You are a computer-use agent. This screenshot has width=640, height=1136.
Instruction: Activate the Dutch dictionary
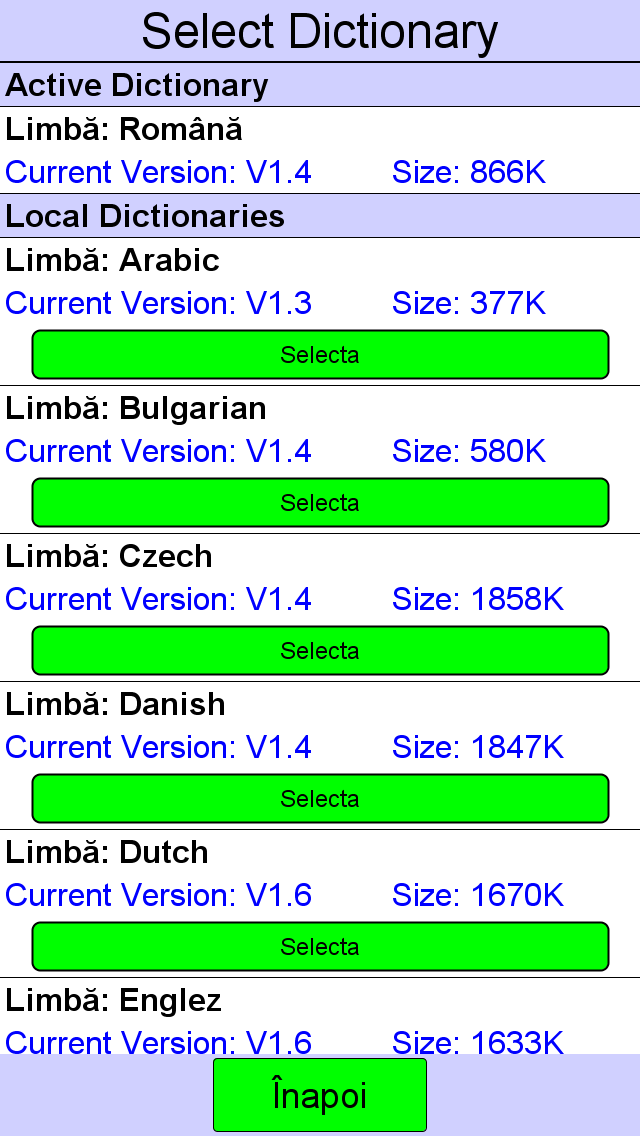tap(320, 946)
